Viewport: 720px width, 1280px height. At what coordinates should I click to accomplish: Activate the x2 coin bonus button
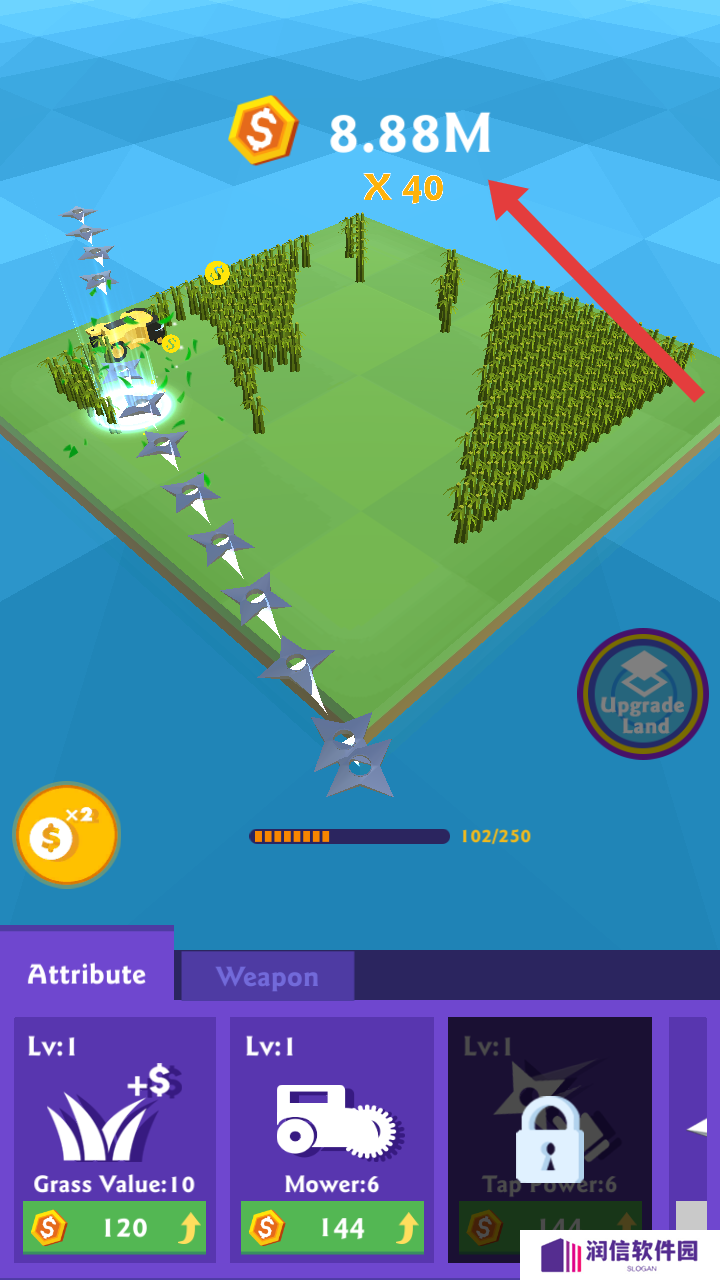(x=66, y=835)
